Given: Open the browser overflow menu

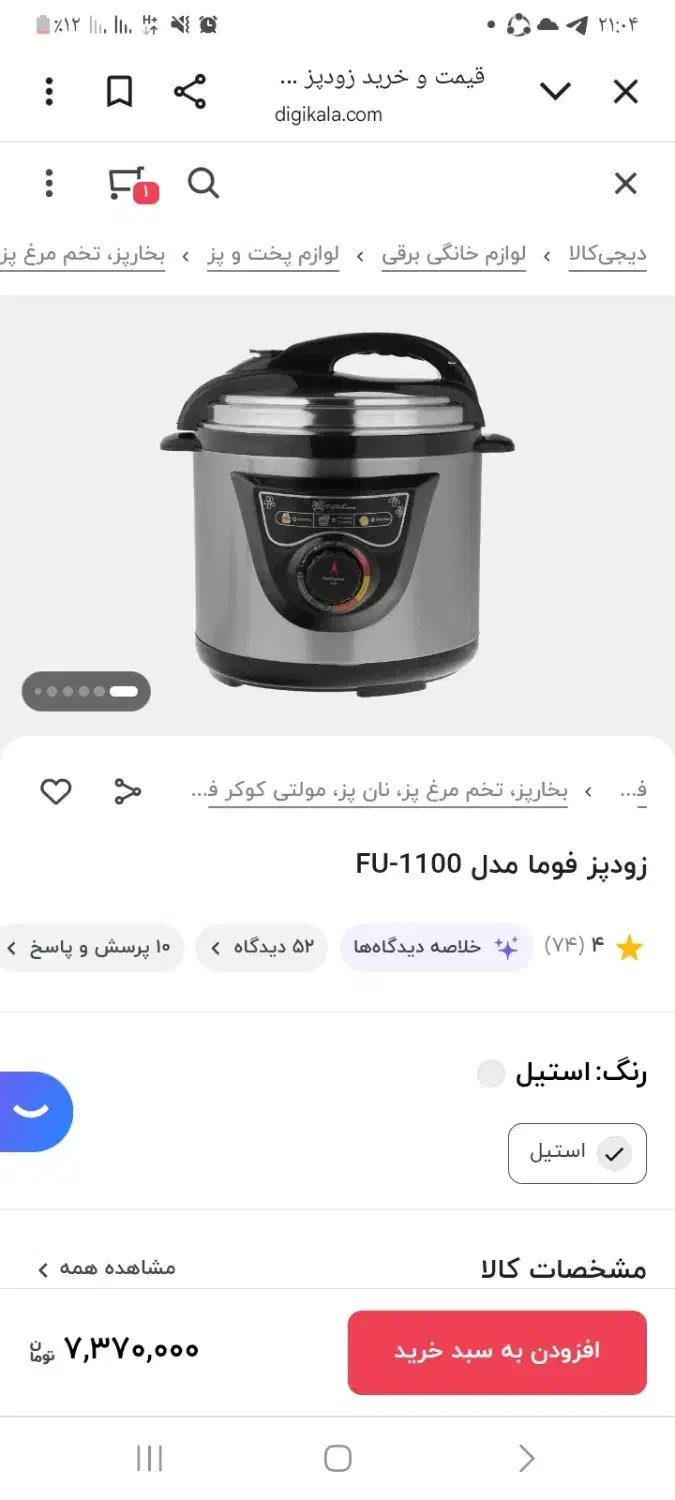Looking at the screenshot, I should (x=49, y=93).
